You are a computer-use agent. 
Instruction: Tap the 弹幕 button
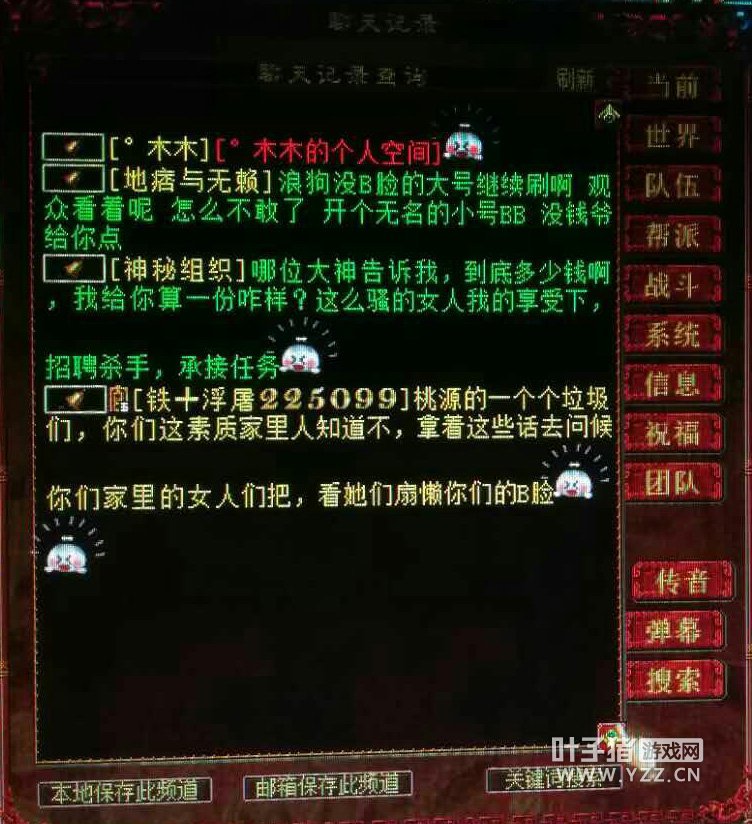click(679, 632)
